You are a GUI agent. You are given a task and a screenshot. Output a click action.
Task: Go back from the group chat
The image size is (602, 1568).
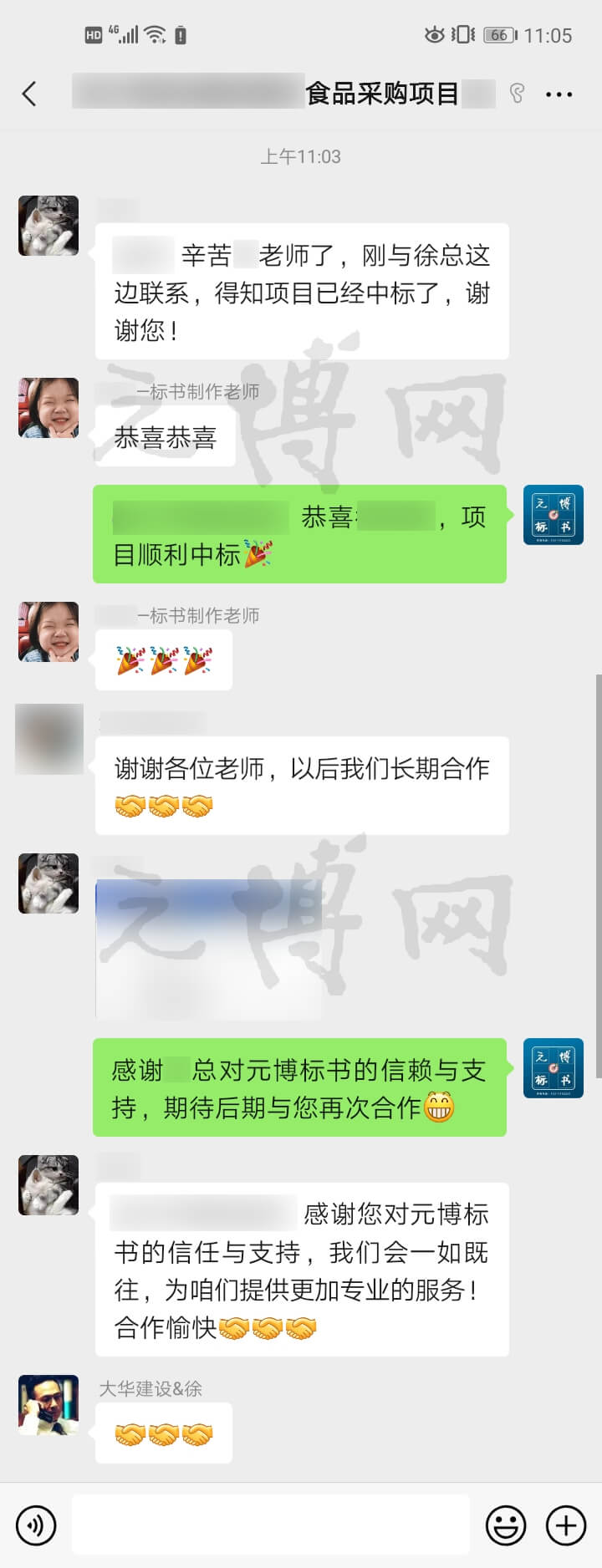point(30,94)
